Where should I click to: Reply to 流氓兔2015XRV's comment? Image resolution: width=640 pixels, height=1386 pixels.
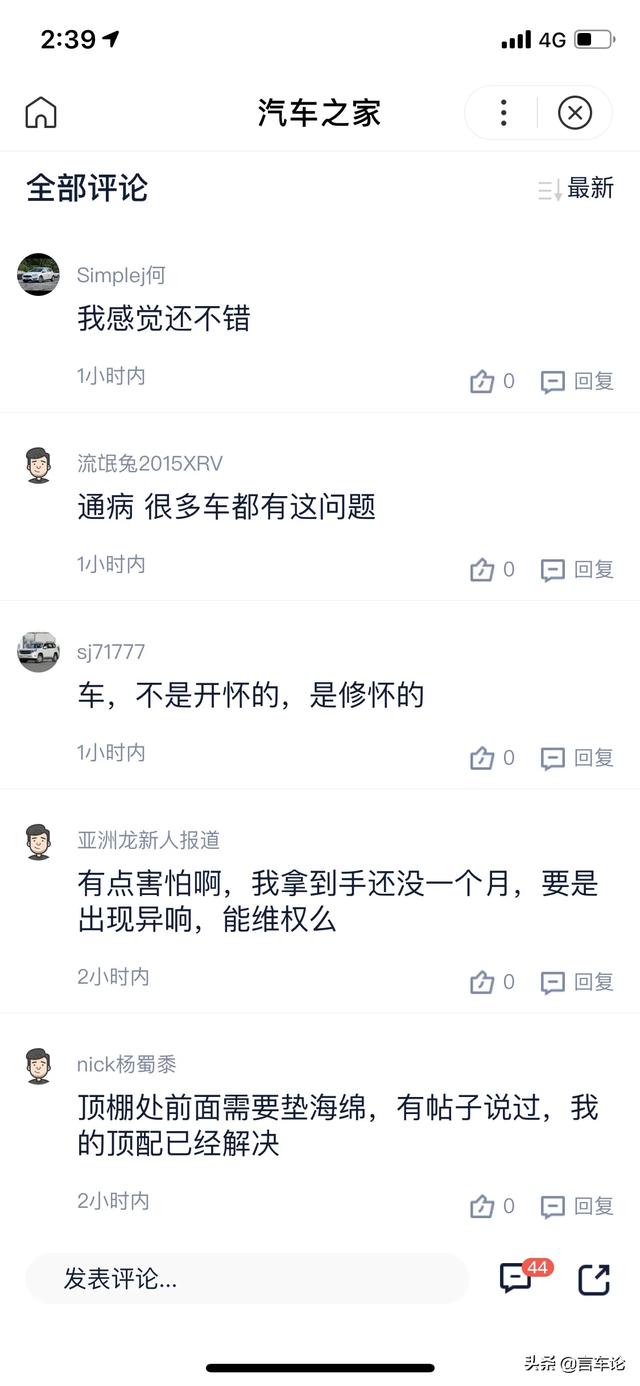pyautogui.click(x=578, y=570)
